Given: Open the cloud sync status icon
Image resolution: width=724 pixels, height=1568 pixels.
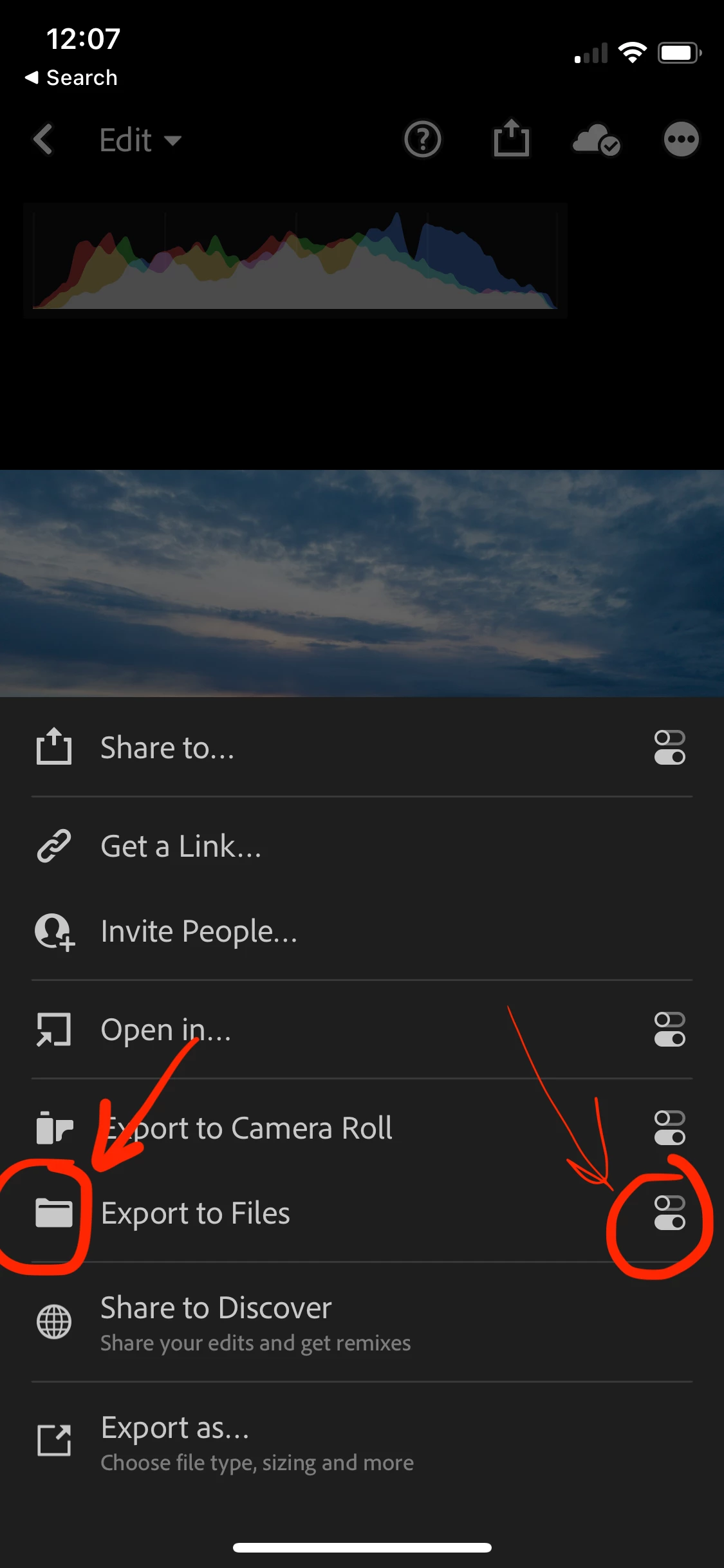Looking at the screenshot, I should coord(596,139).
